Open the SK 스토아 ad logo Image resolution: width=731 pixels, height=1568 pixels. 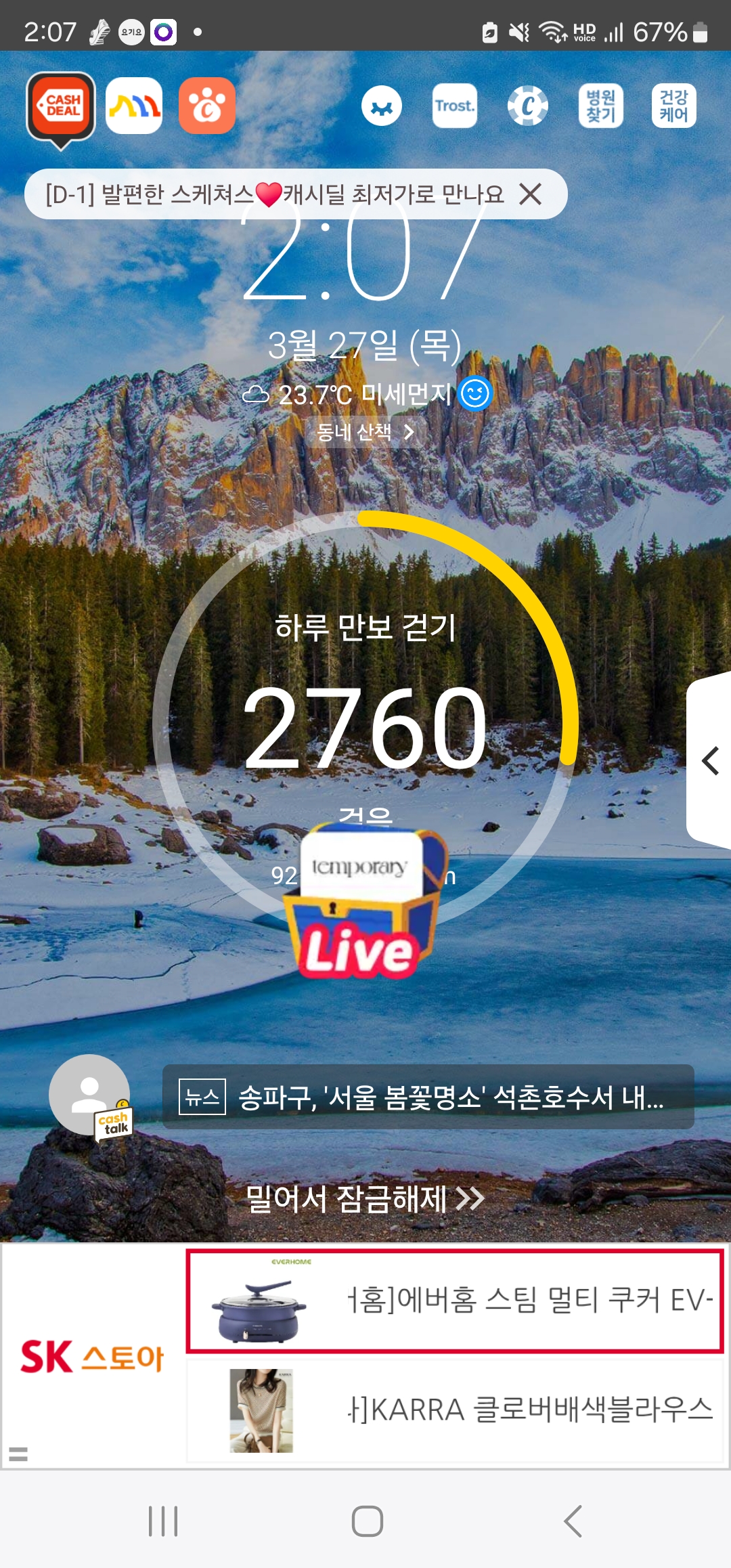(93, 1357)
